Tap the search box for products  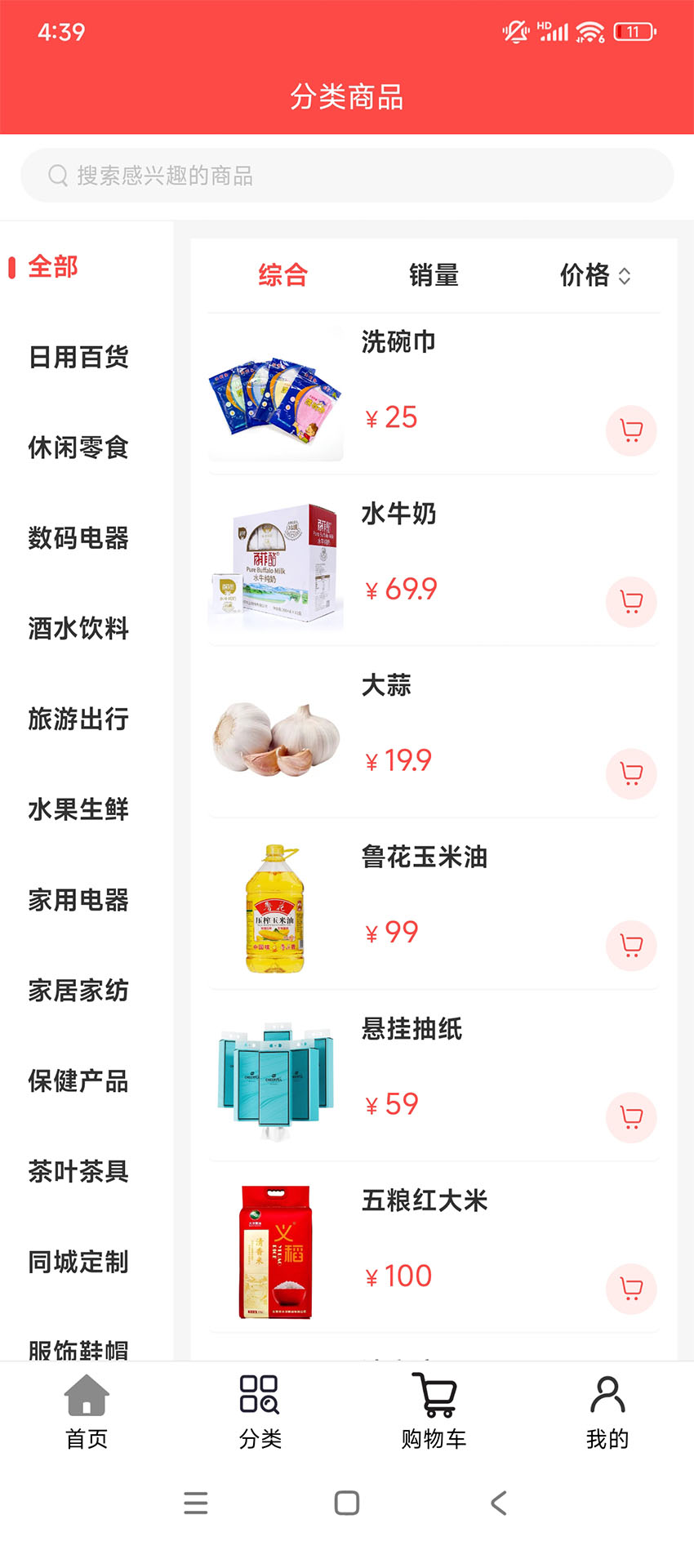(x=347, y=176)
